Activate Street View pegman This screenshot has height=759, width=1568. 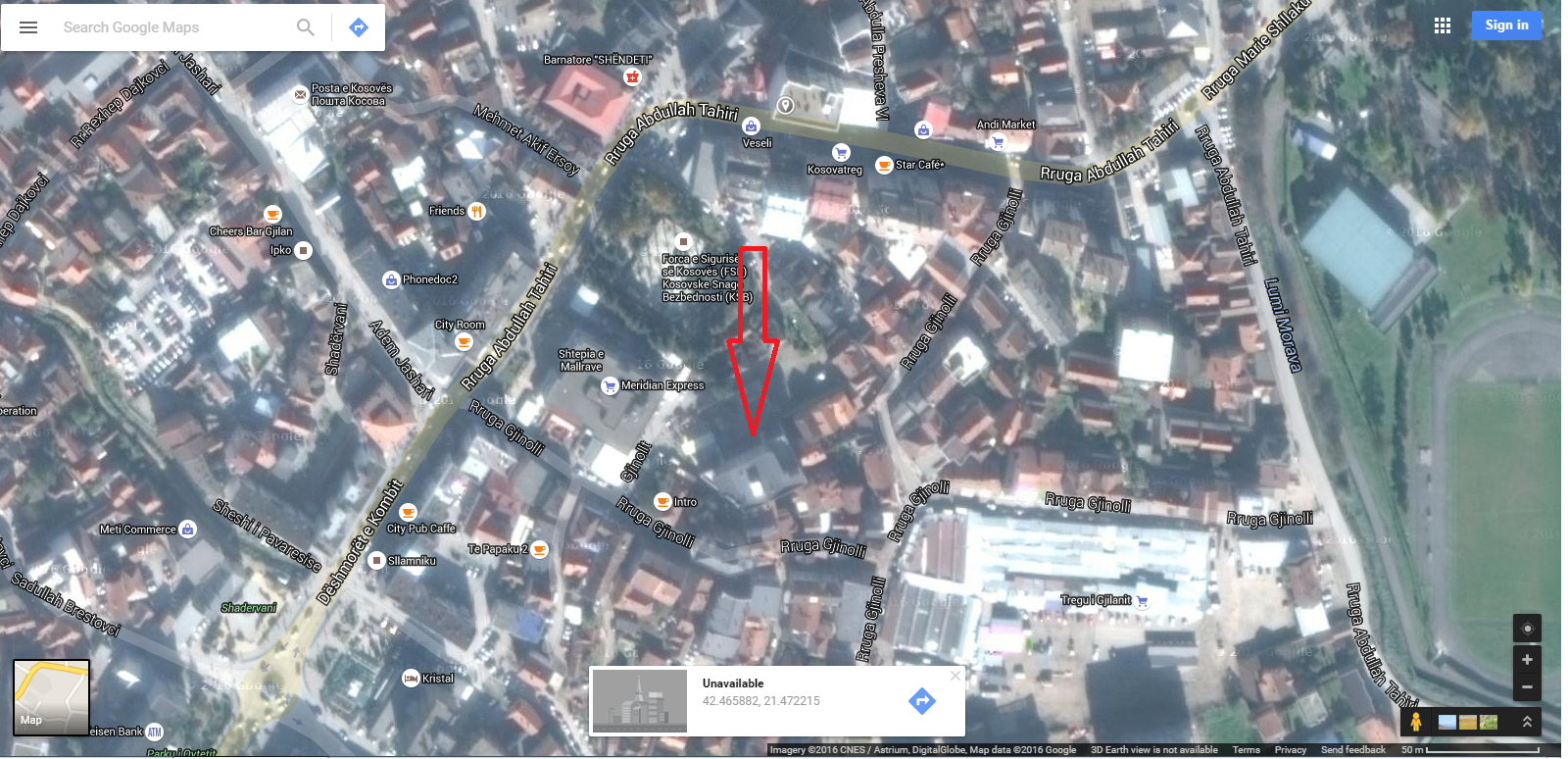click(x=1416, y=723)
